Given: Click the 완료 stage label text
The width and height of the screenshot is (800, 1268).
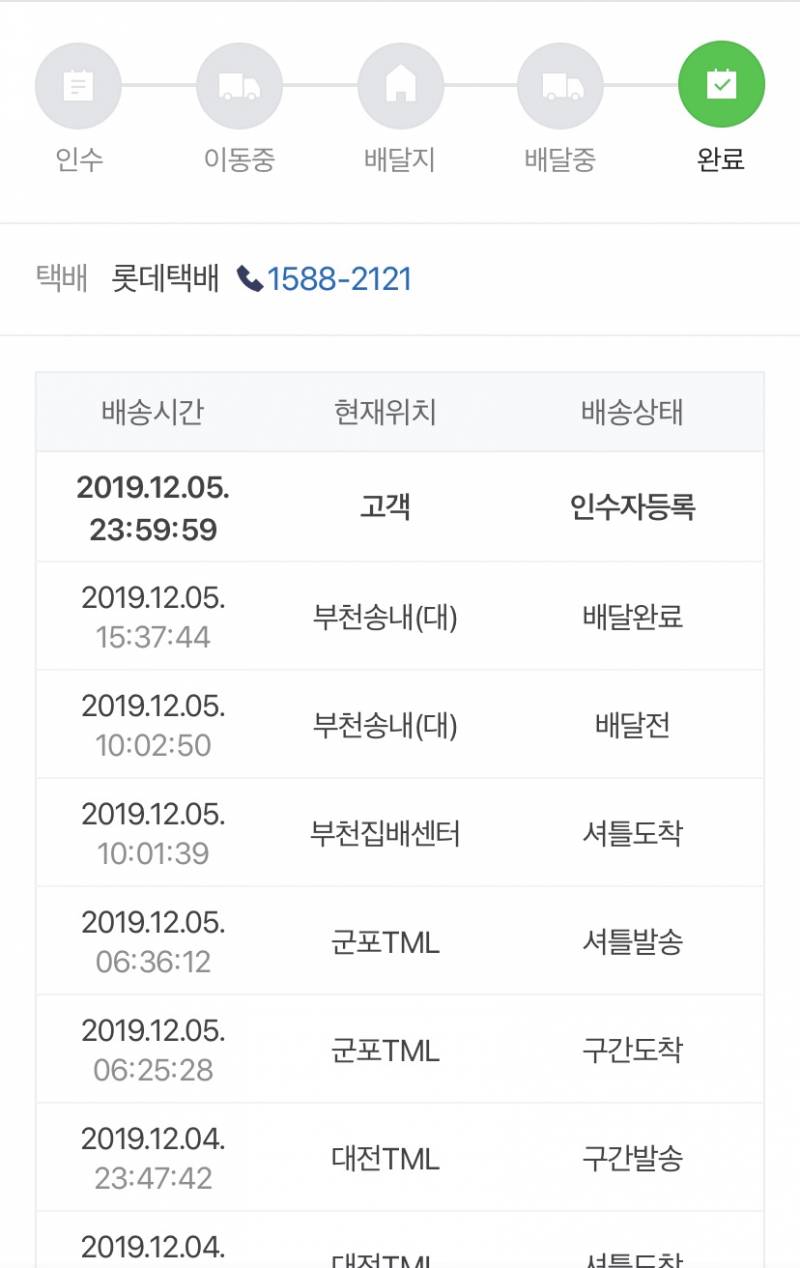Looking at the screenshot, I should 722,158.
